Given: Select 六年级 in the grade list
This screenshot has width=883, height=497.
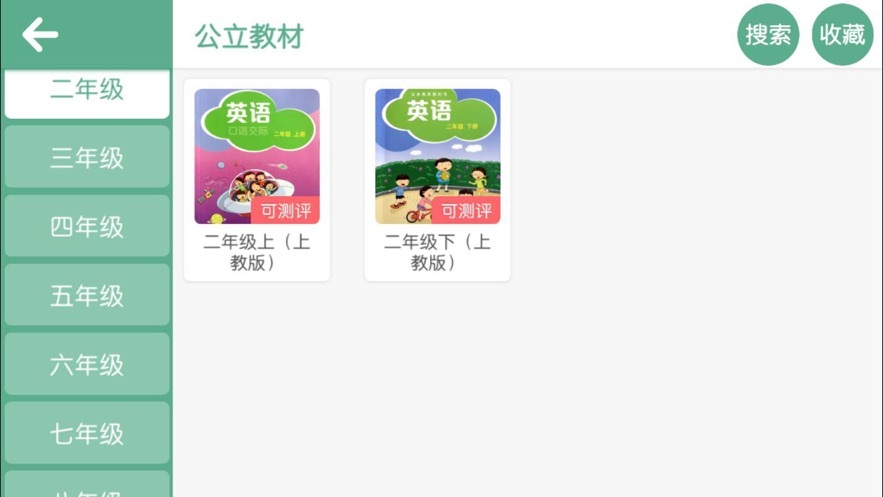Looking at the screenshot, I should click(x=87, y=365).
